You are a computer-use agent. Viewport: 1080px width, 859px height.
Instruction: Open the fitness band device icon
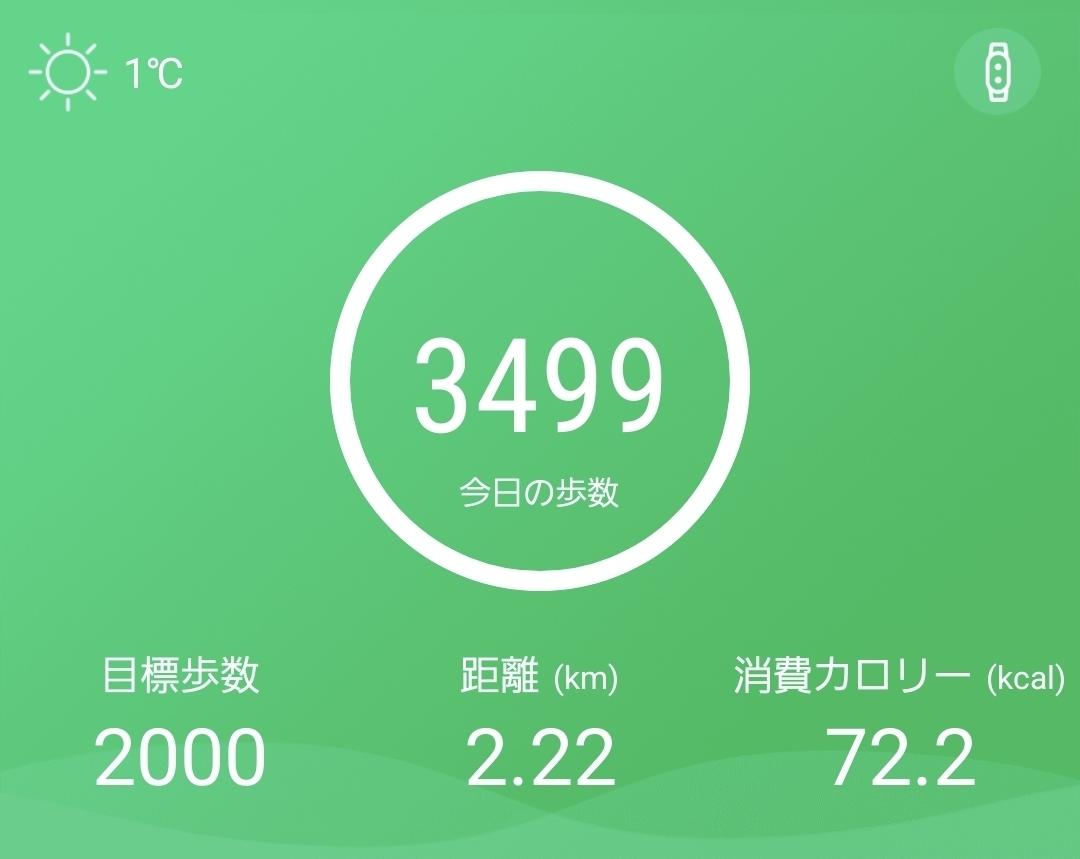point(997,72)
